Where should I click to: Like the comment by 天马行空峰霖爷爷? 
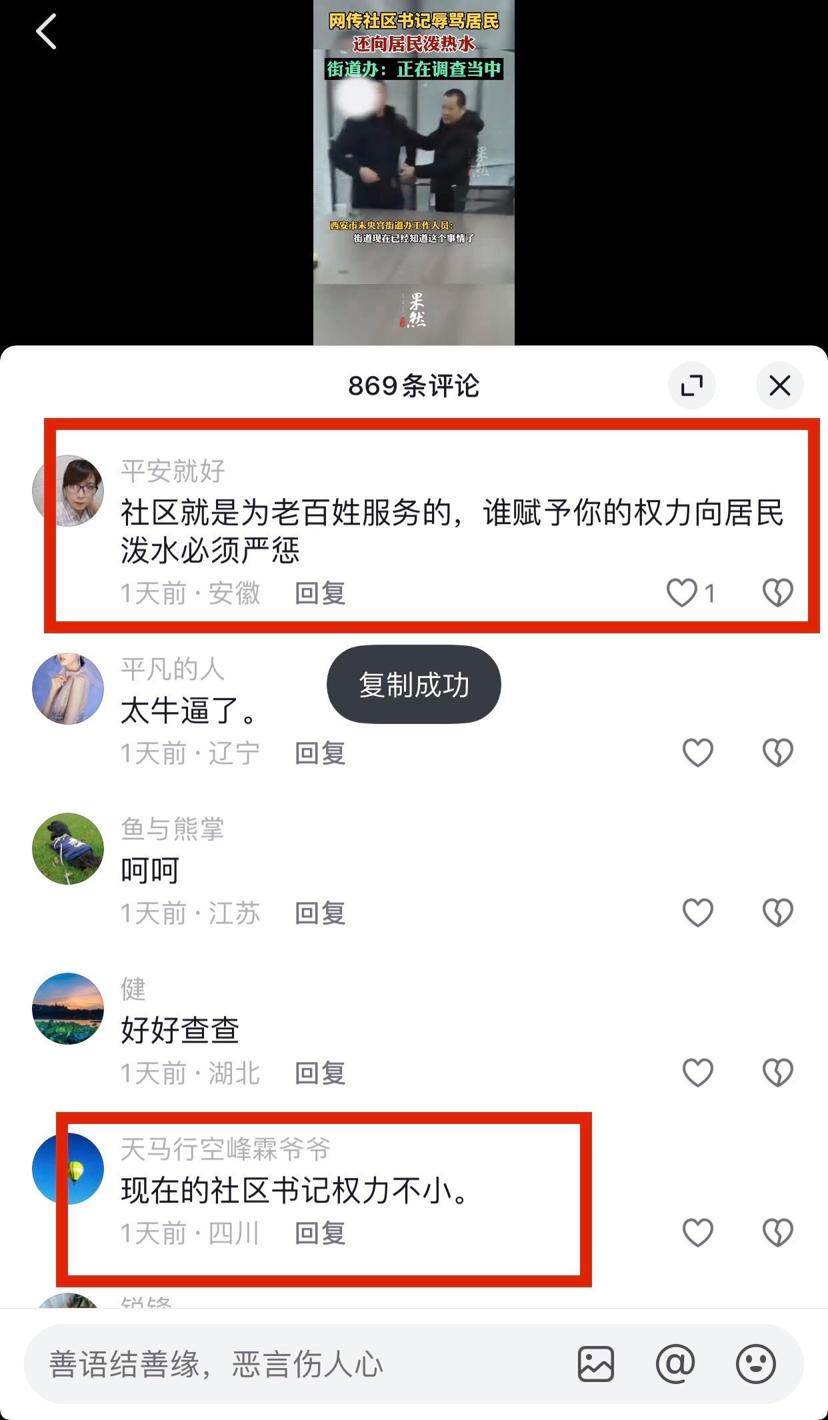[x=697, y=1232]
